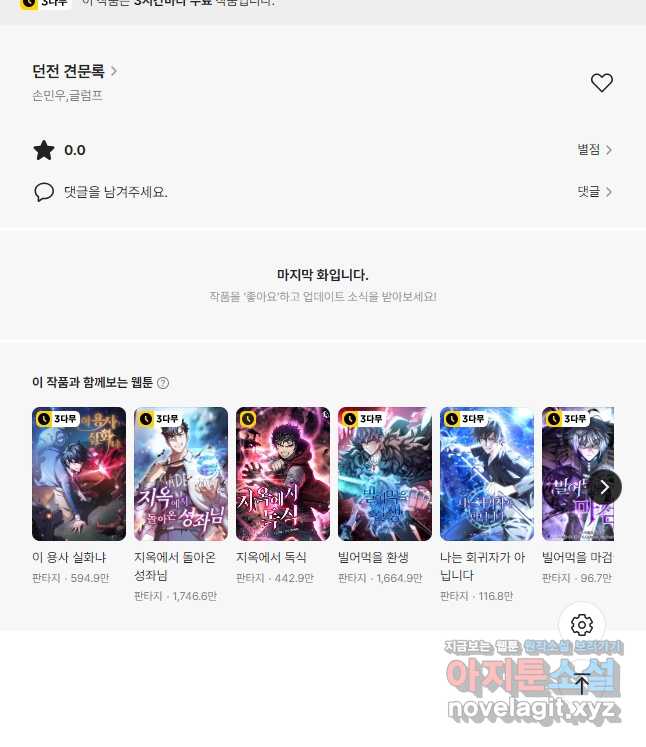
Task: Open the webtoon 빌어먹을 환생
Action: click(385, 474)
